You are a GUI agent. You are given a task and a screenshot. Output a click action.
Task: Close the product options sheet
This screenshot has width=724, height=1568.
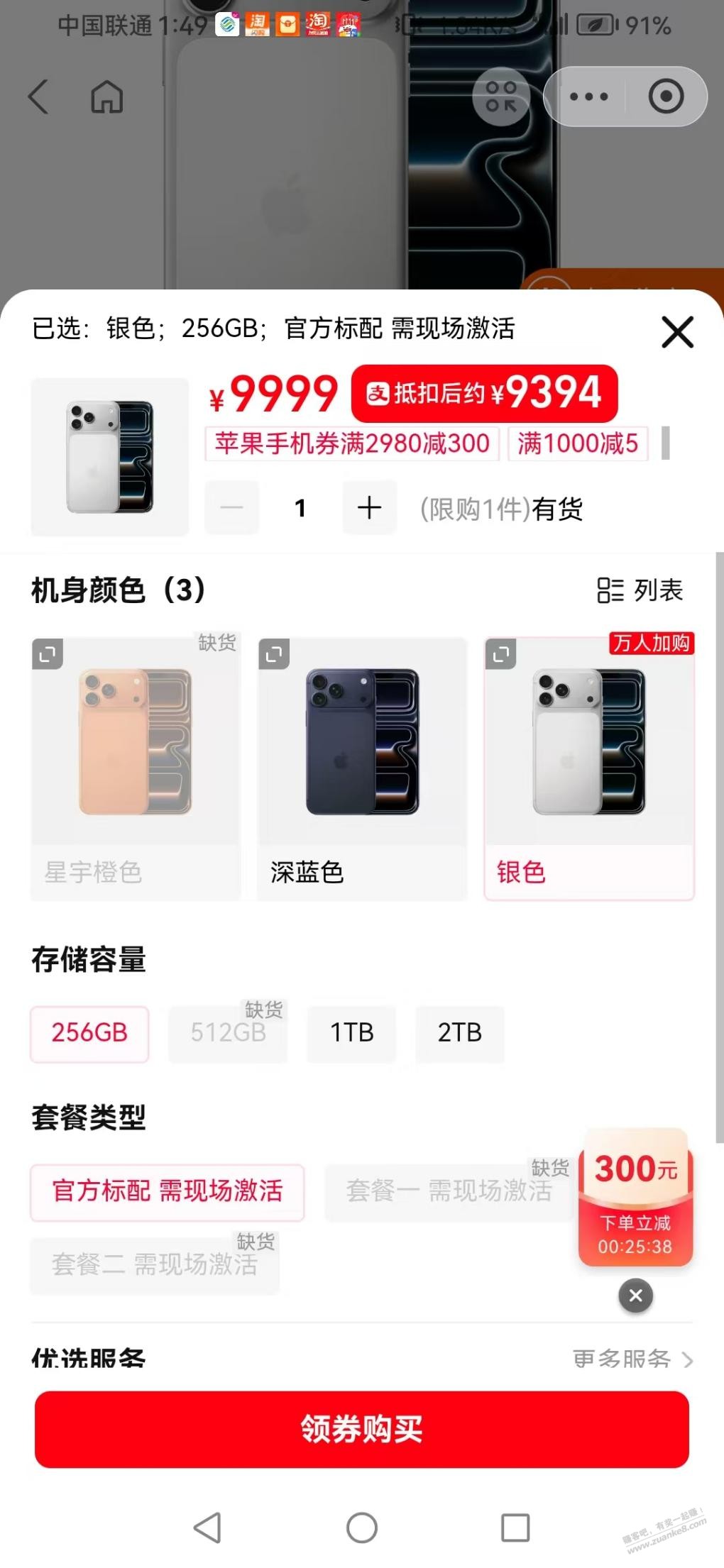pos(676,332)
